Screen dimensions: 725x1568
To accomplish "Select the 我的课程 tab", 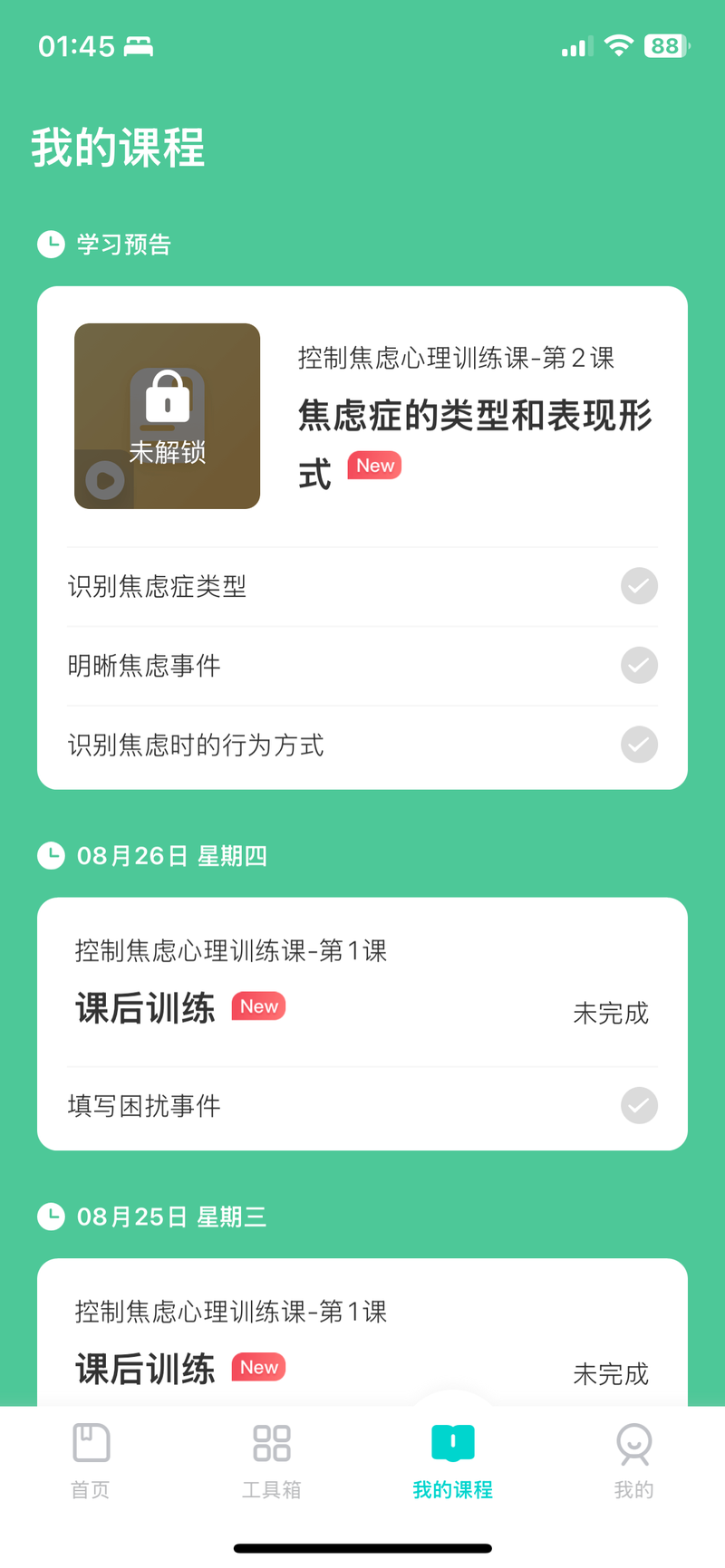I will [453, 1461].
